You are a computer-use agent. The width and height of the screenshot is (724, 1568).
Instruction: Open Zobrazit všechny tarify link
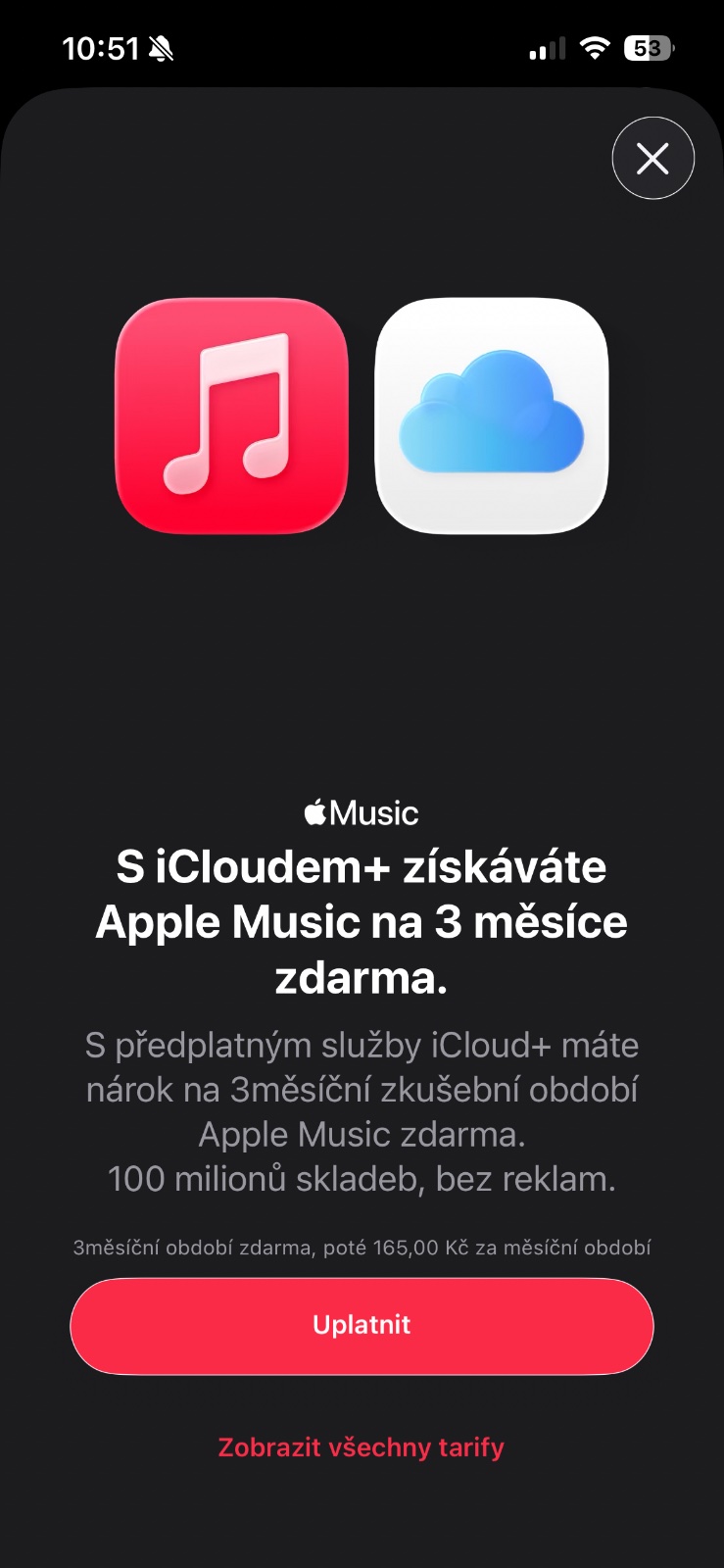[361, 1447]
